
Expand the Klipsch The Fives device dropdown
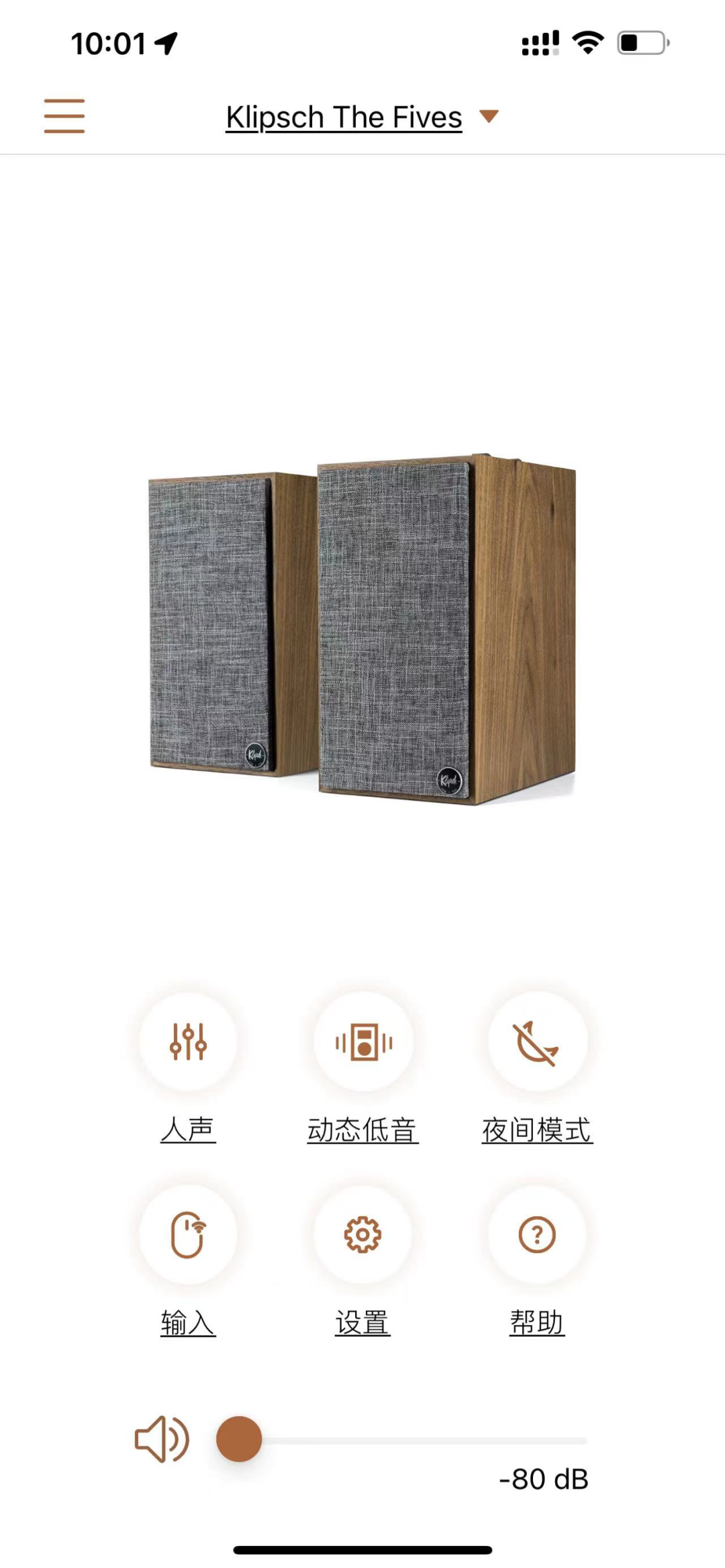click(489, 117)
